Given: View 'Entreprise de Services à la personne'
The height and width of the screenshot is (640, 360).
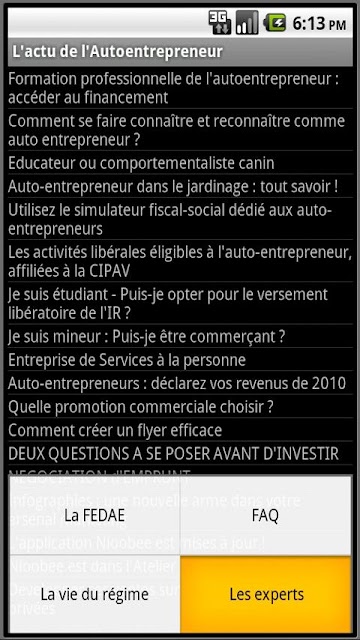Looking at the screenshot, I should point(180,360).
